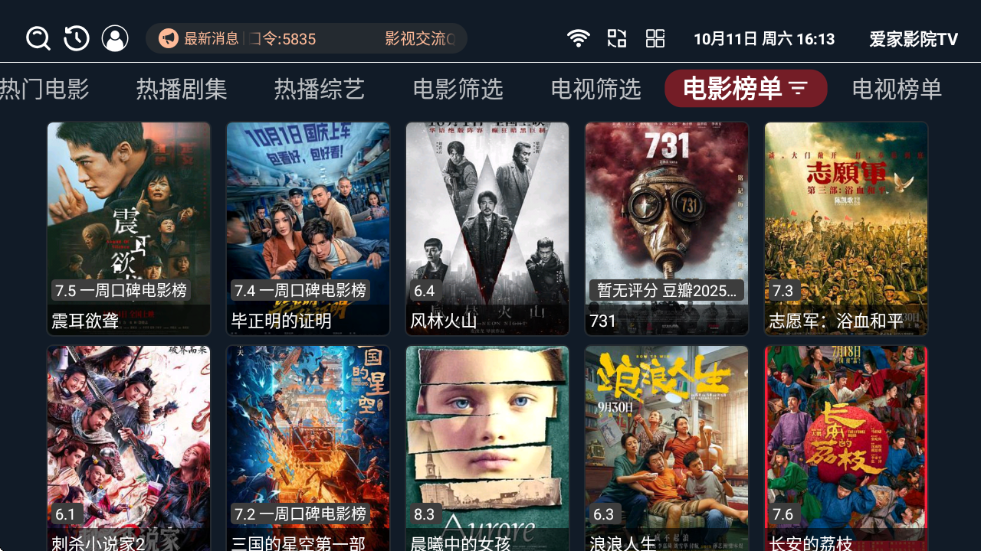Open the movie 震耳欲聋
Viewport: 981px width, 551px height.
(x=129, y=228)
